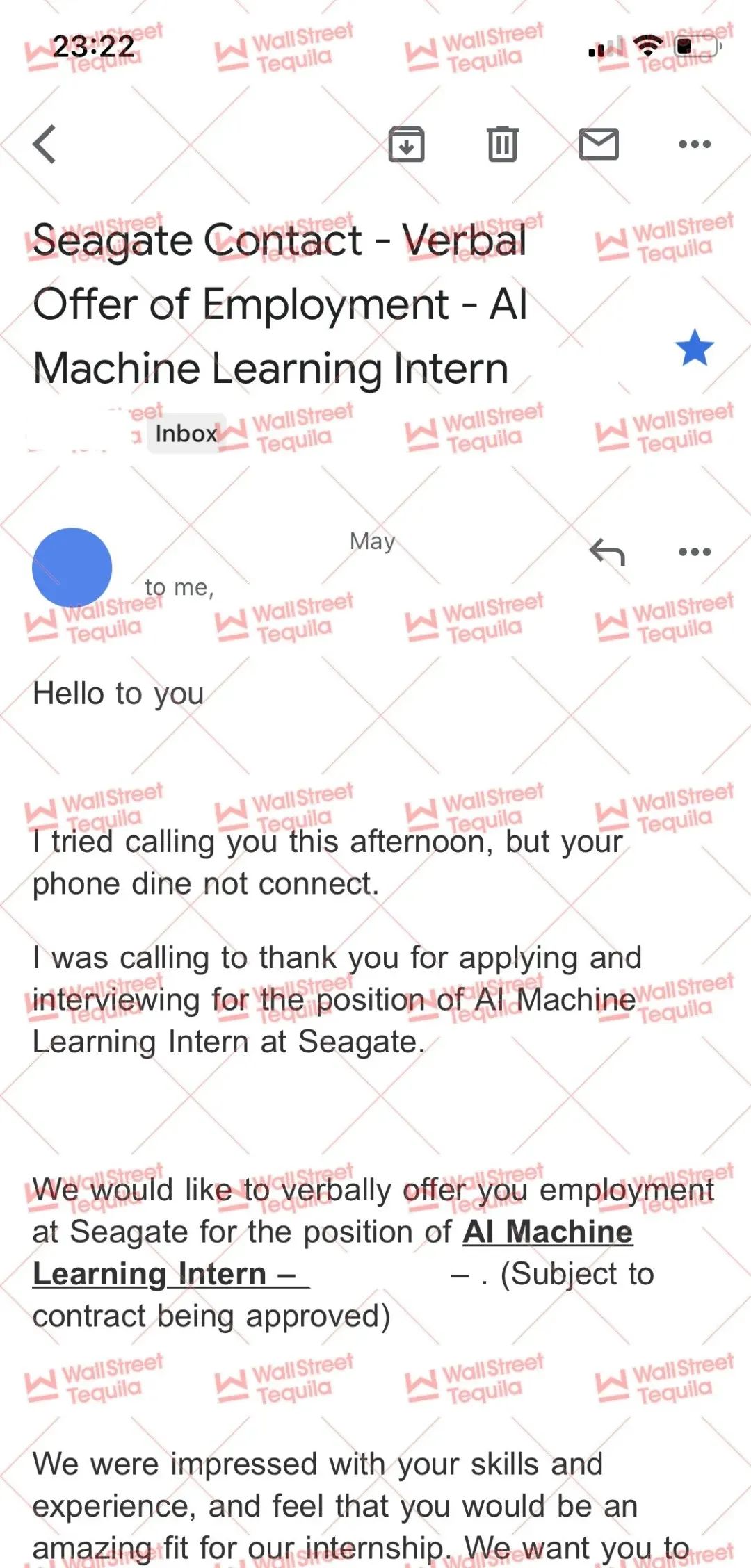Unstar this Seagate email
The height and width of the screenshot is (1568, 751).
point(695,348)
